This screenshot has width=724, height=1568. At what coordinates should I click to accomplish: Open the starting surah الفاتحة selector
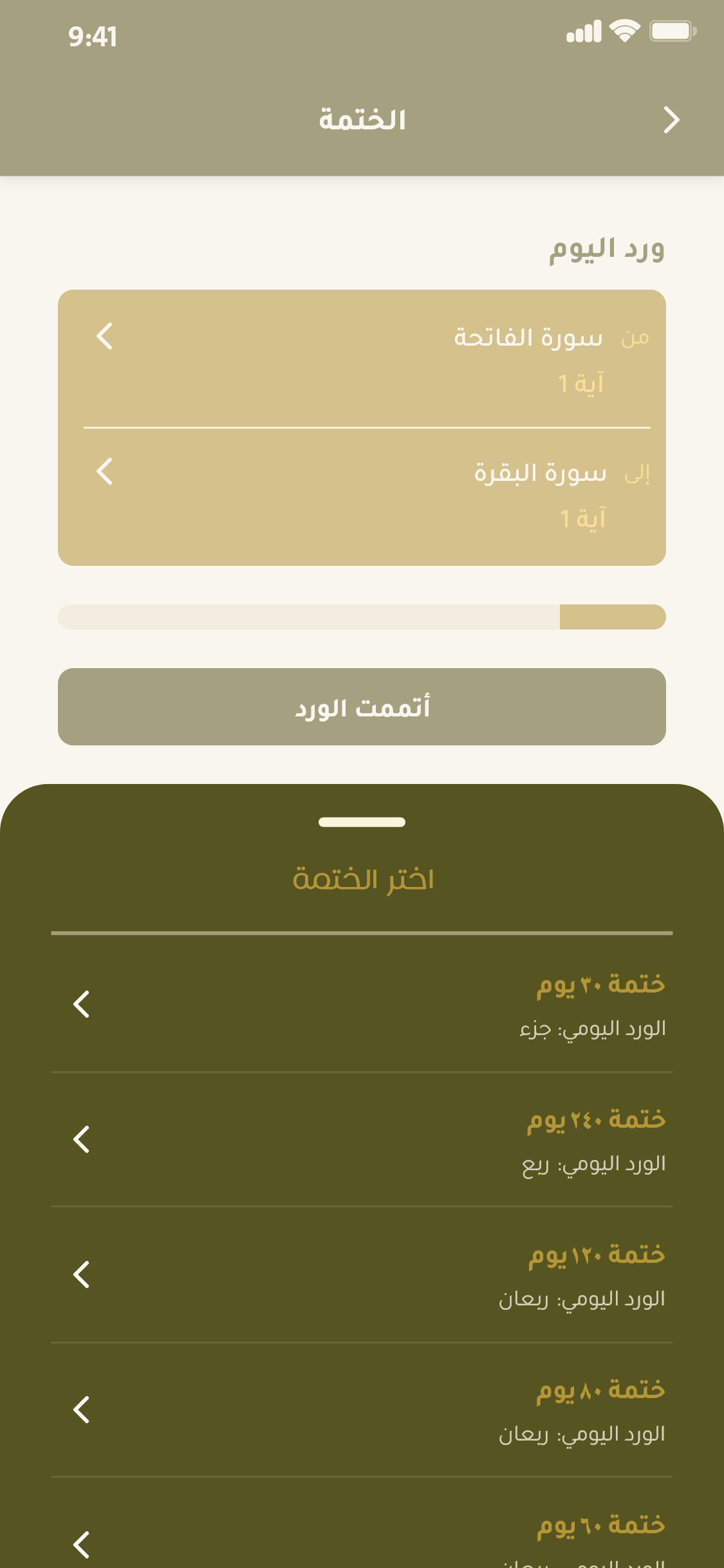pos(362,358)
